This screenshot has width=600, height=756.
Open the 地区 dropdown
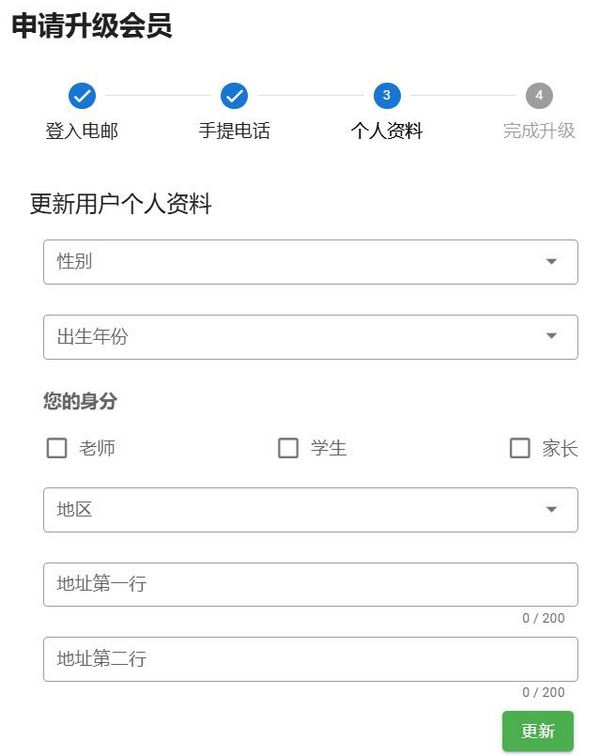[x=310, y=510]
